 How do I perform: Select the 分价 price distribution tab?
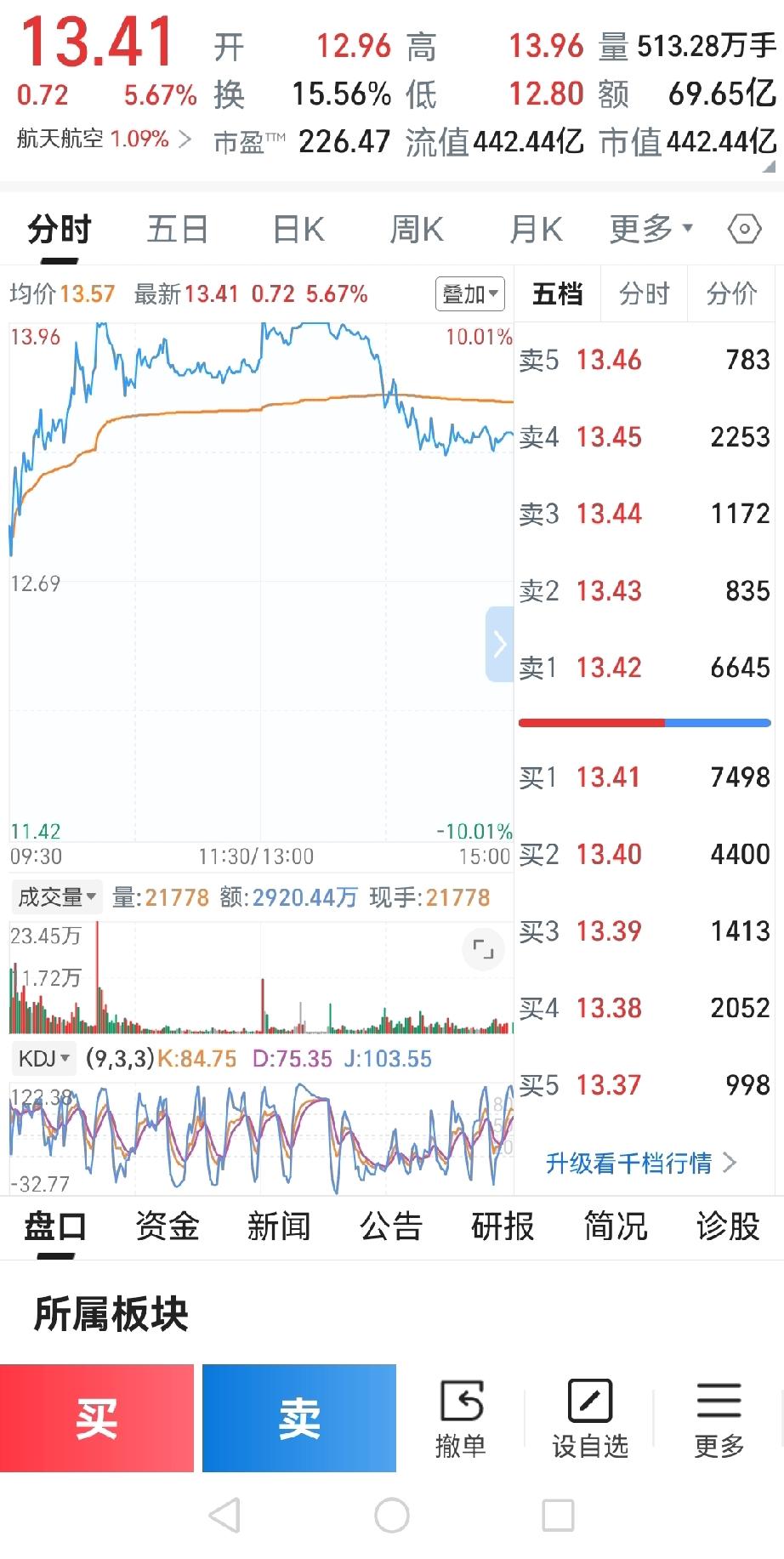point(730,293)
